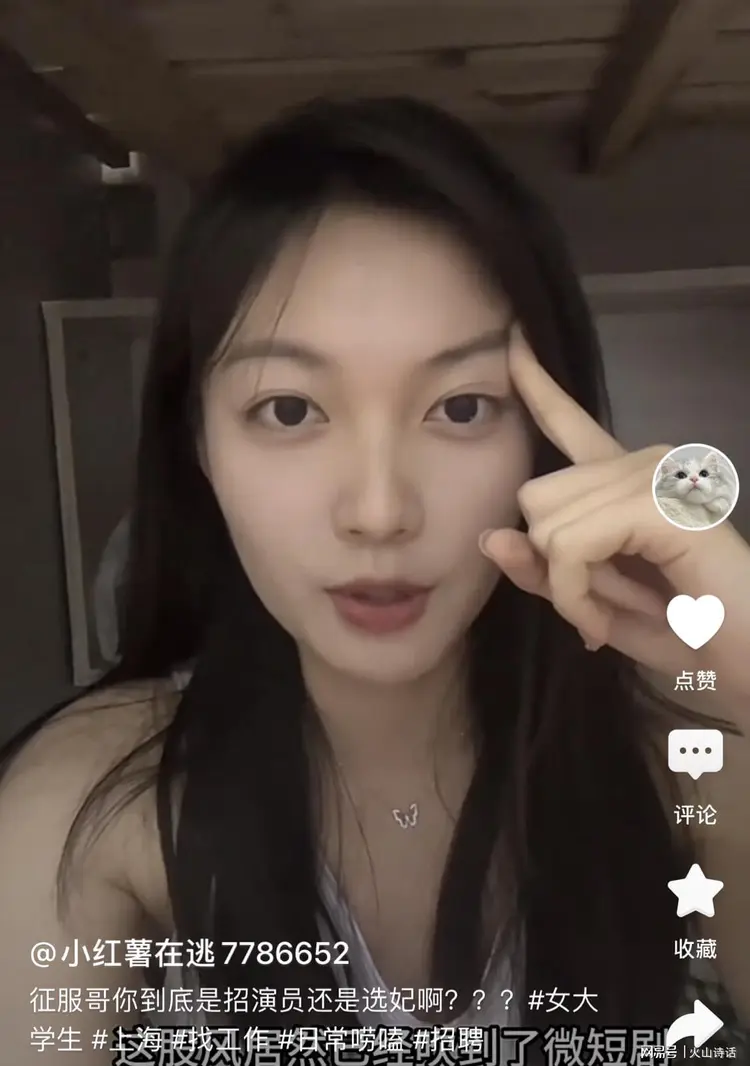Add video to favorites (收藏)
The image size is (750, 1066).
click(695, 890)
